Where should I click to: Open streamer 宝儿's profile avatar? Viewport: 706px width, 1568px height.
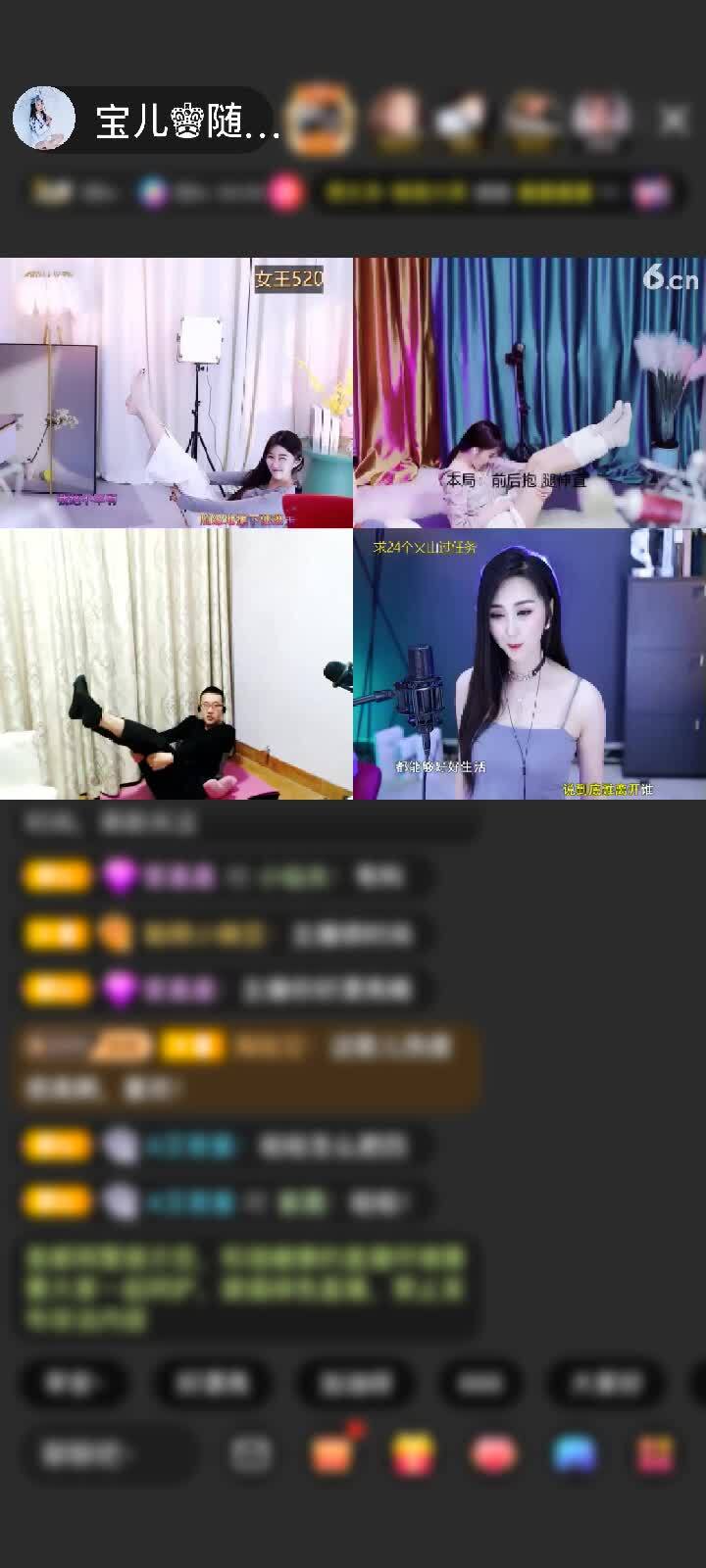[x=44, y=119]
